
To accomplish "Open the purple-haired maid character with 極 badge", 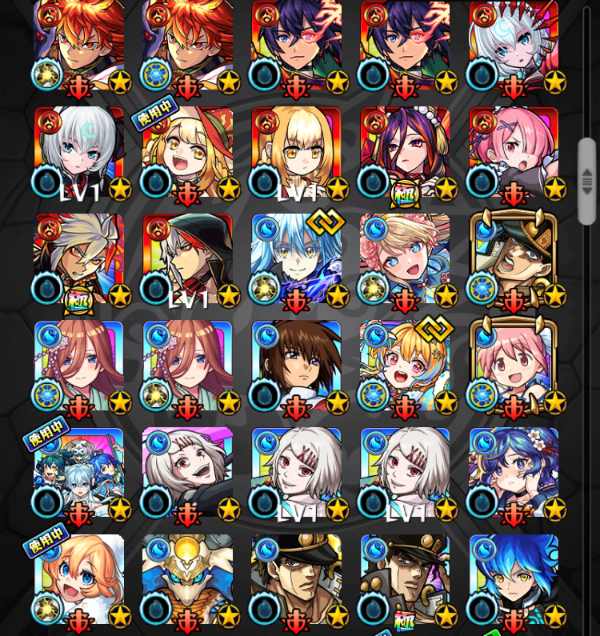I will [x=404, y=152].
